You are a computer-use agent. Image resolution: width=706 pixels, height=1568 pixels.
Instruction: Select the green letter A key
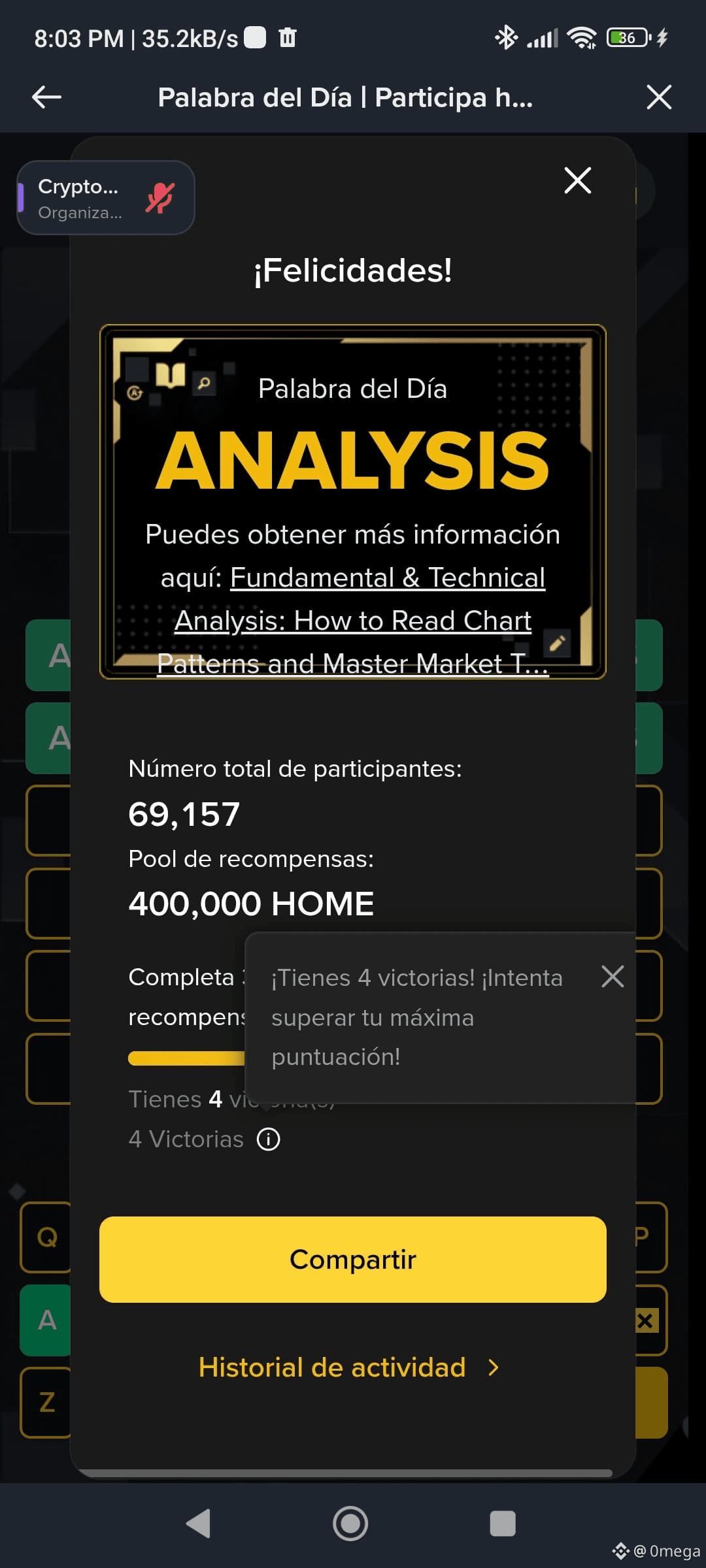click(46, 1320)
